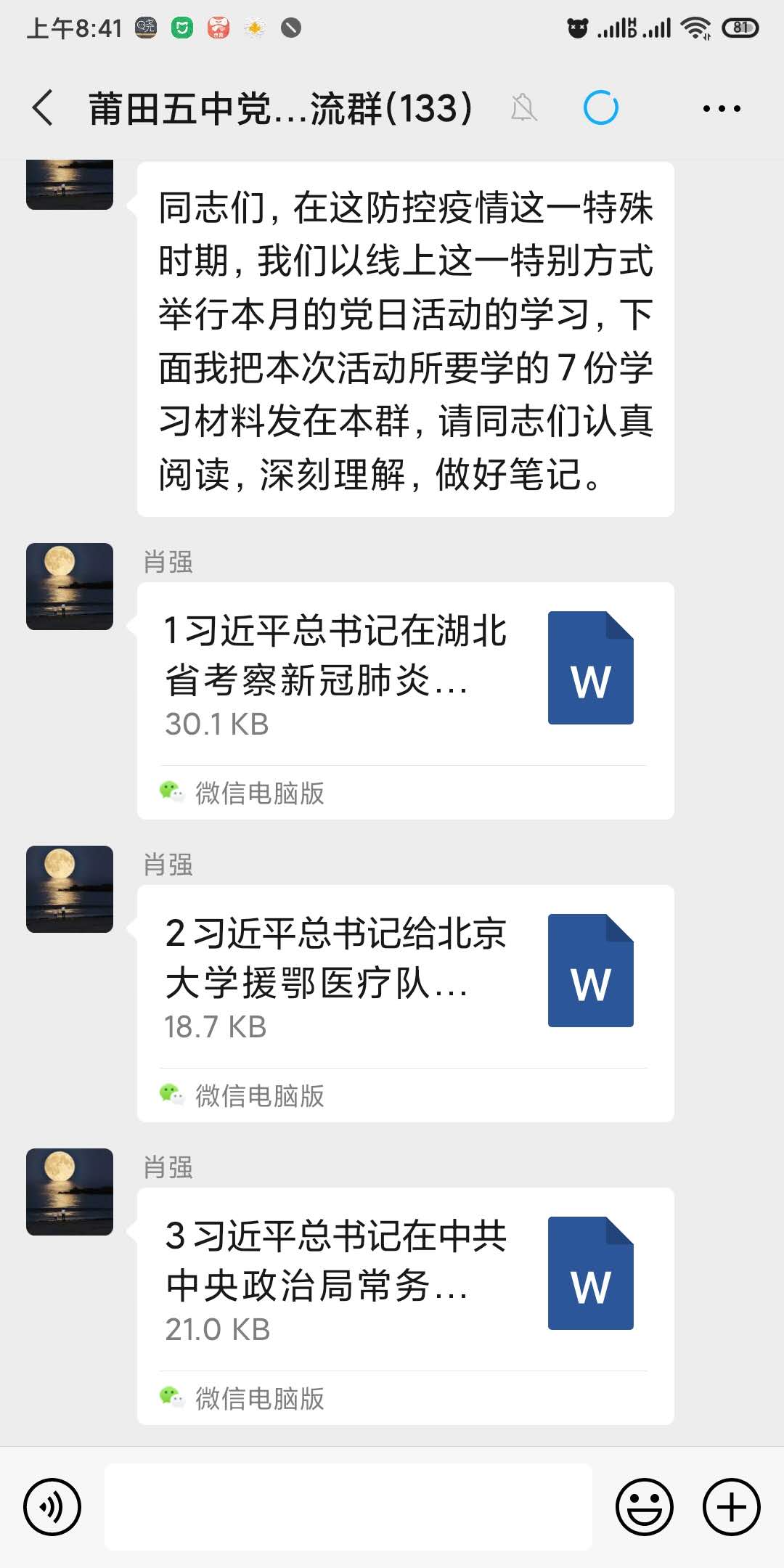The width and height of the screenshot is (784, 1568).
Task: Tap the message text field
Action: [348, 1506]
